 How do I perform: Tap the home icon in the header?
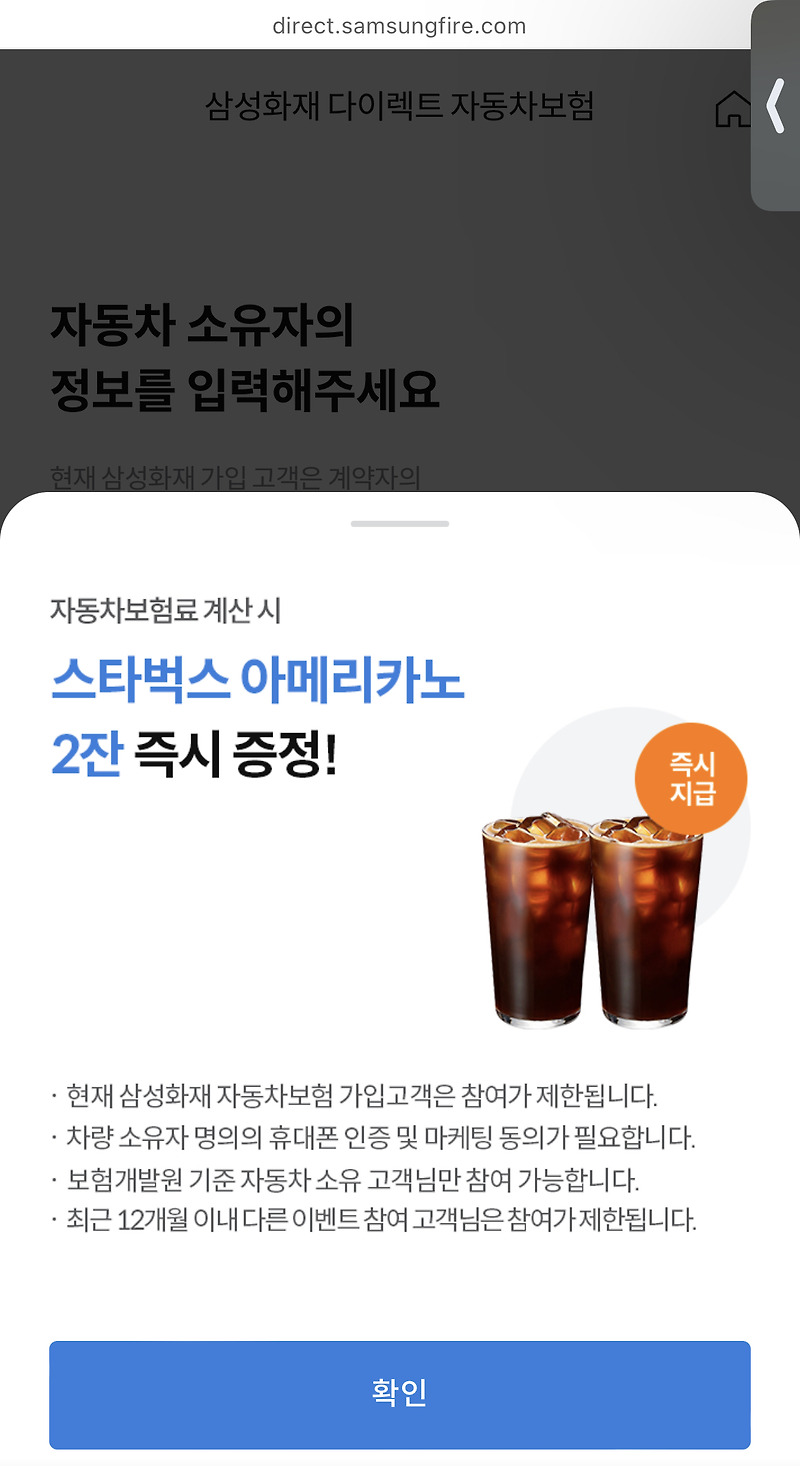(735, 110)
